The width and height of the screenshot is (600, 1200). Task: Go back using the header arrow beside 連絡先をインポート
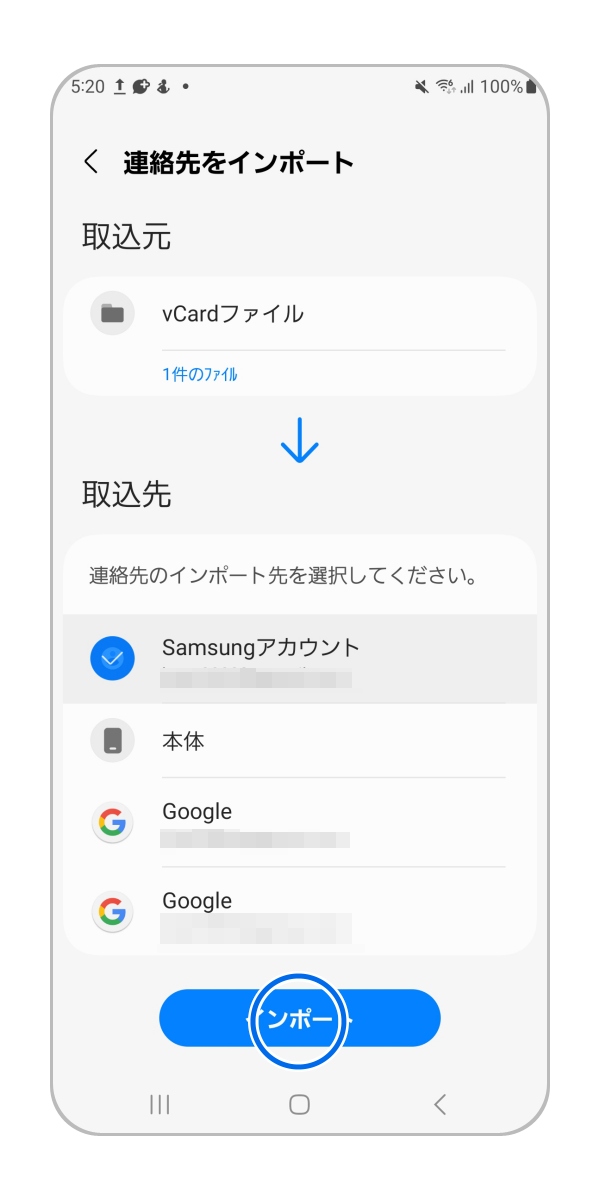[x=91, y=162]
